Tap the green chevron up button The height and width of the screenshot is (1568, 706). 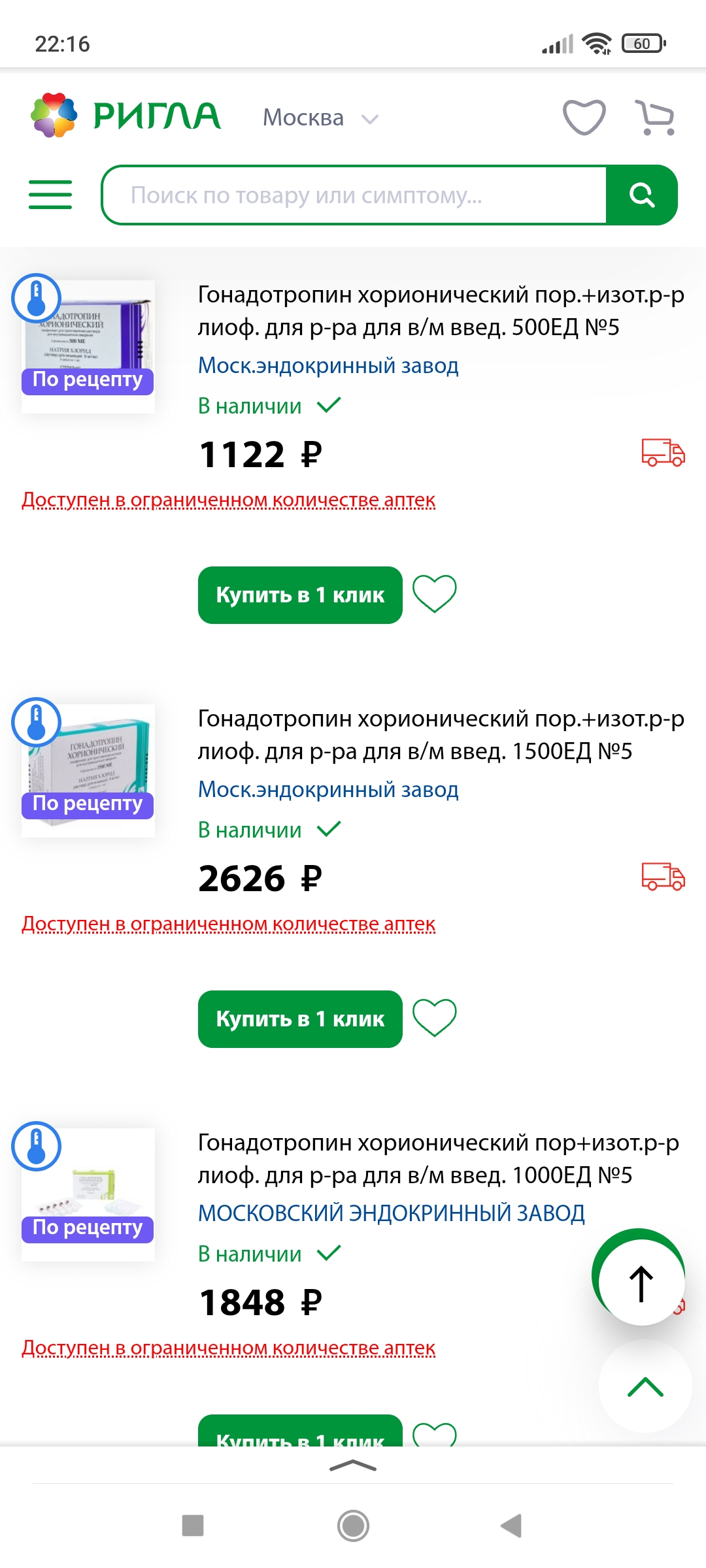645,1386
